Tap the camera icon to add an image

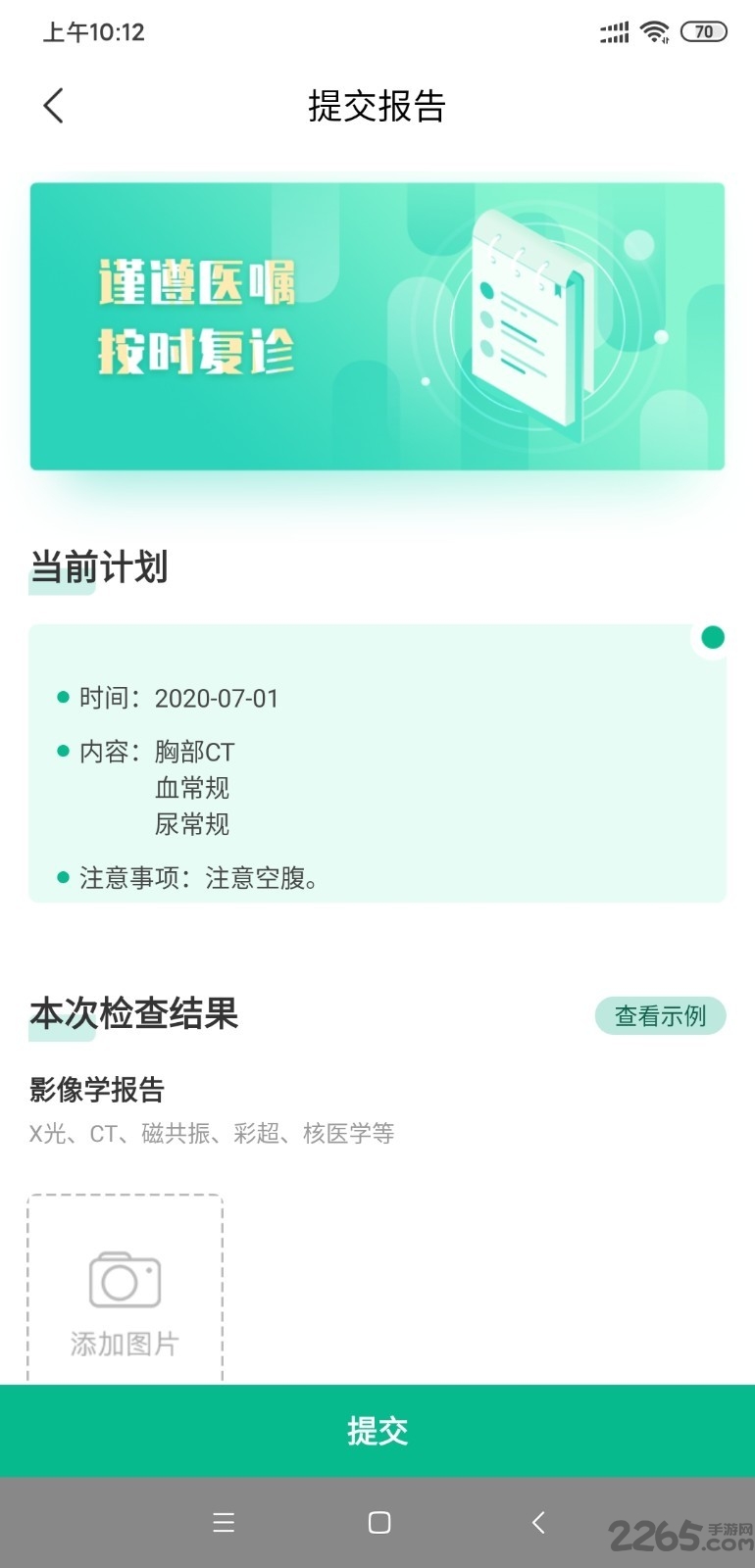click(x=126, y=1279)
